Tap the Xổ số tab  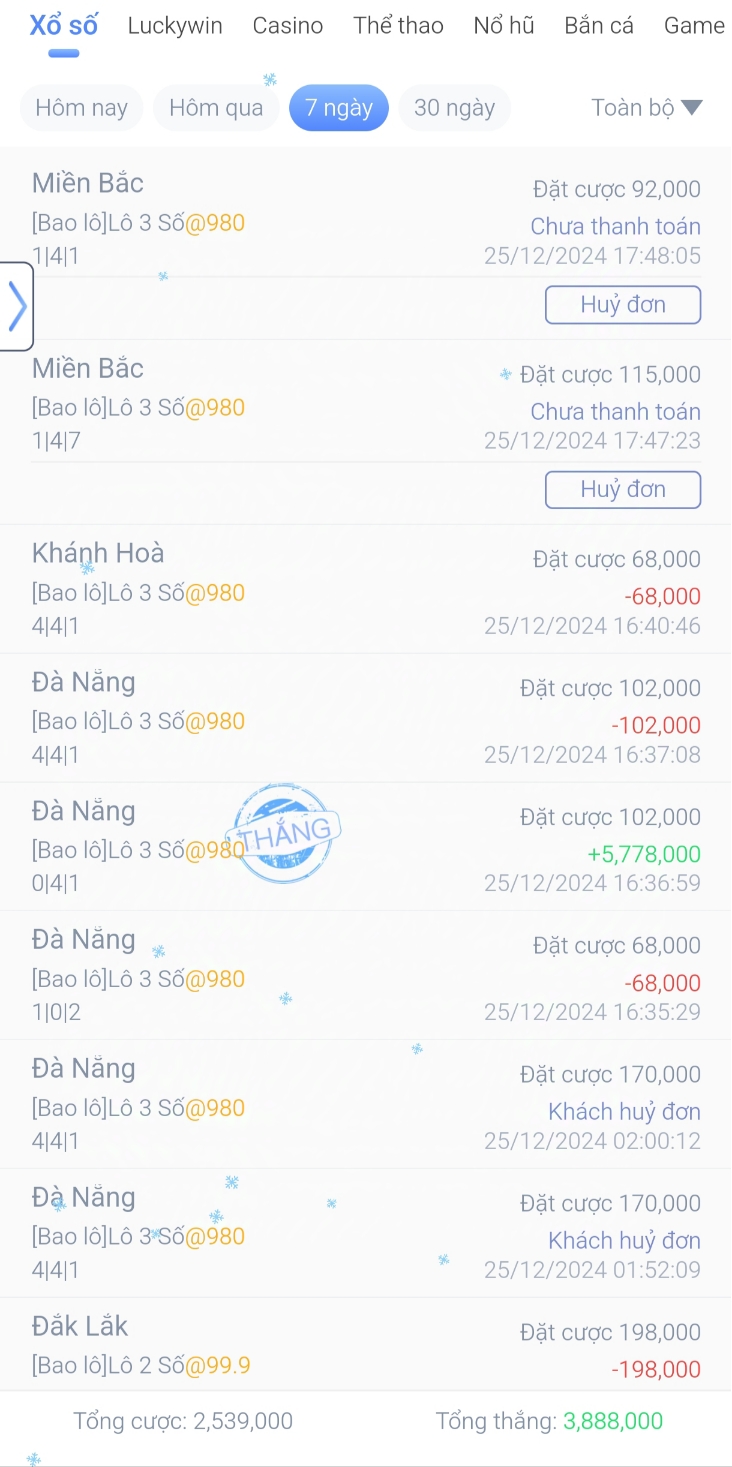(x=64, y=27)
